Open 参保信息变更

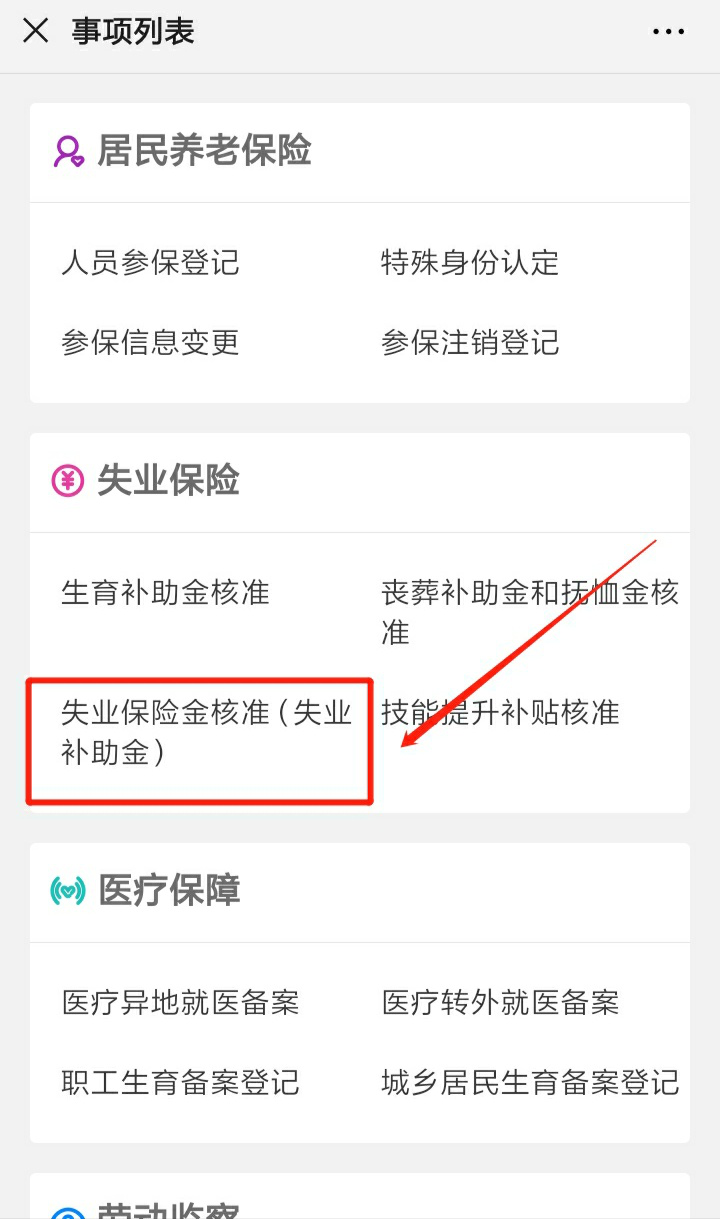pyautogui.click(x=150, y=343)
